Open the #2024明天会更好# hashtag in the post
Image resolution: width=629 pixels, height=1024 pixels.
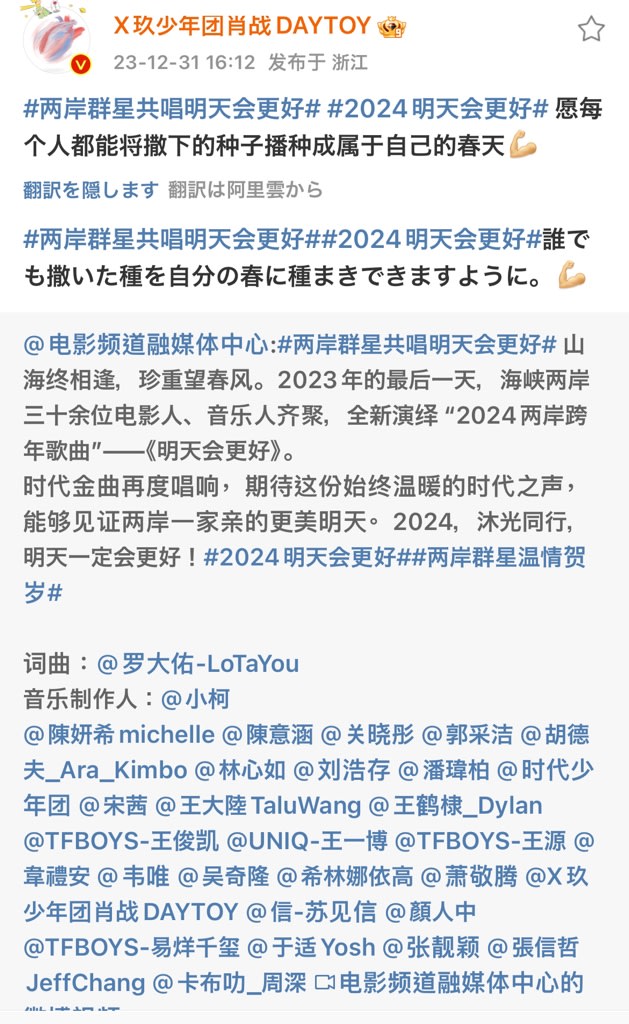(438, 109)
